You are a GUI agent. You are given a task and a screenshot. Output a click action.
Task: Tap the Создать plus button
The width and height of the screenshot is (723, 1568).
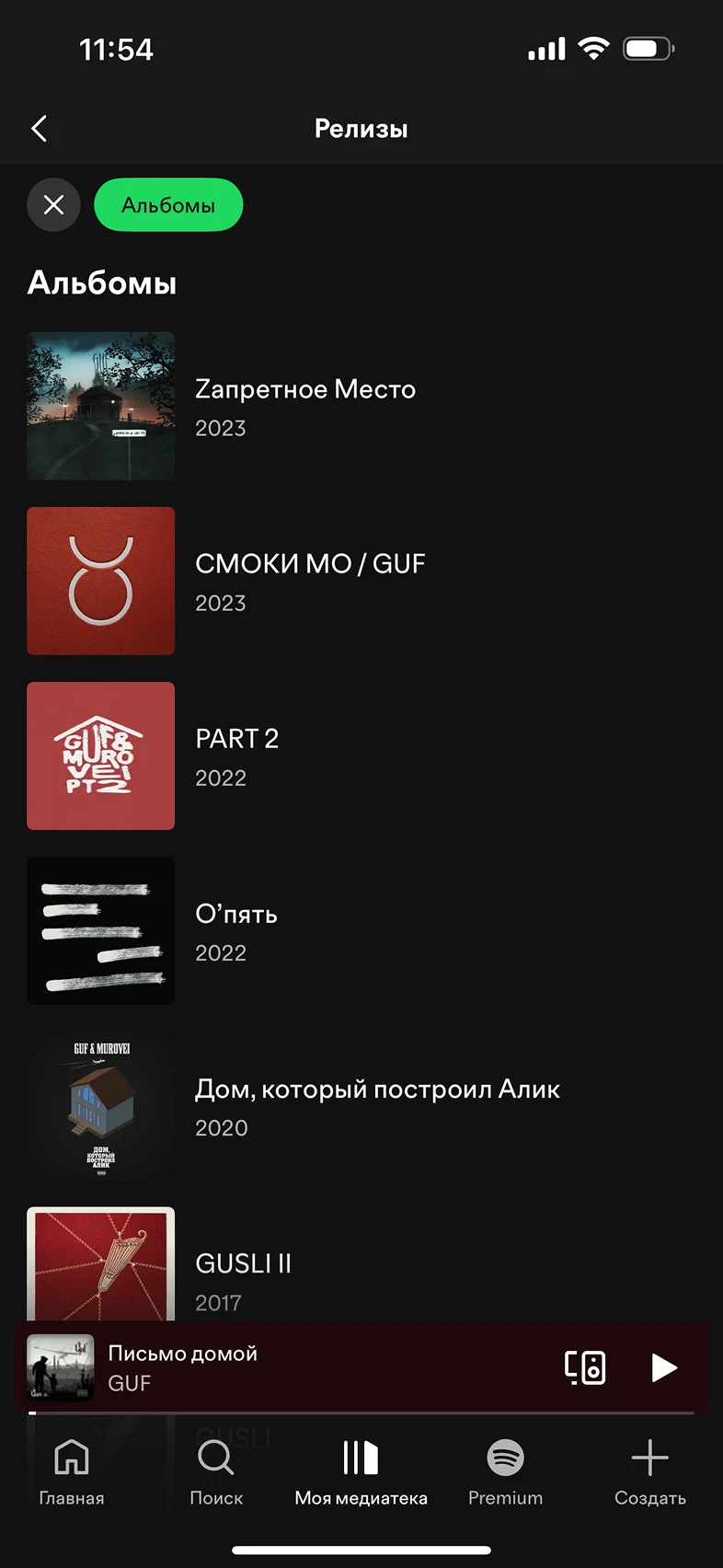(x=649, y=1470)
